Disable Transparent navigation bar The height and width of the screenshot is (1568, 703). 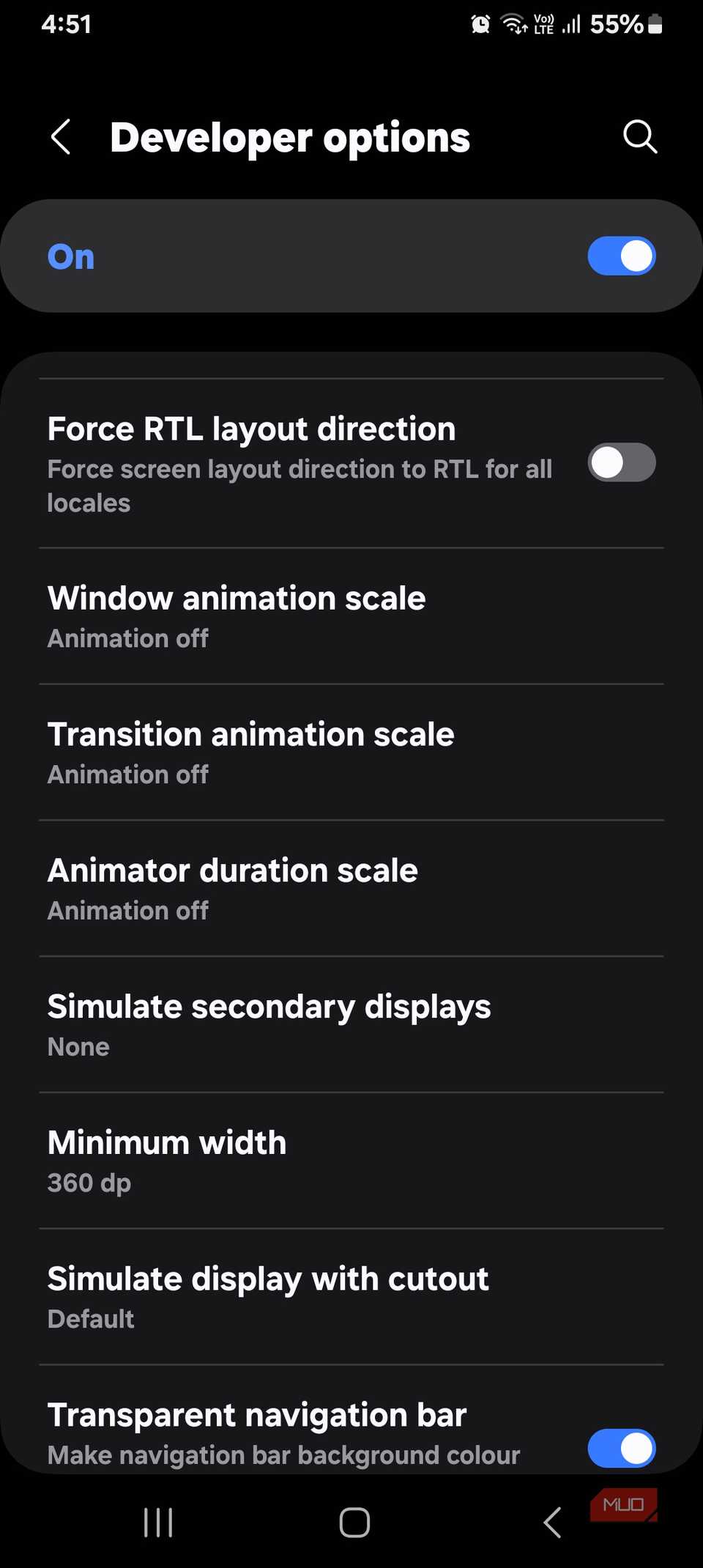[621, 1448]
